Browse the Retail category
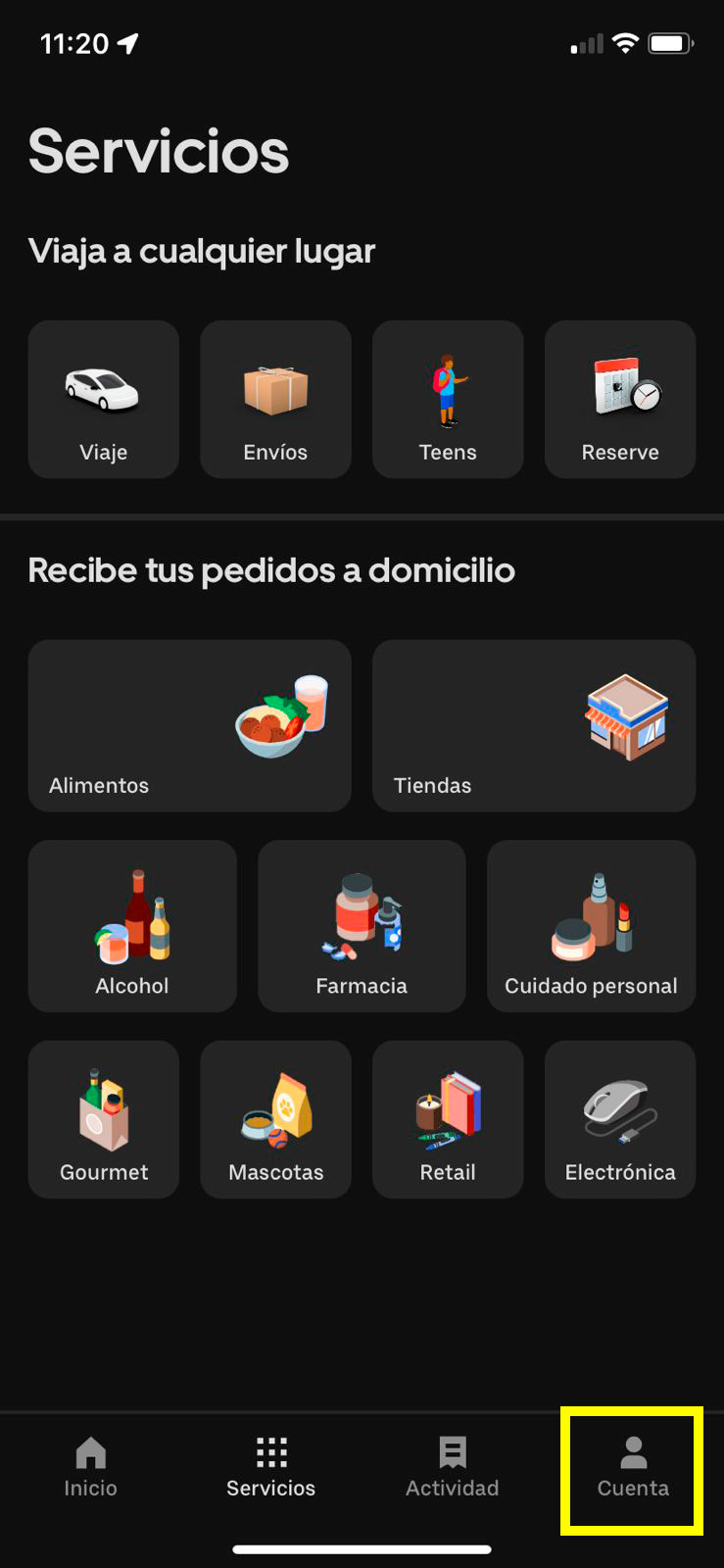This screenshot has height=1568, width=724. pyautogui.click(x=448, y=1119)
